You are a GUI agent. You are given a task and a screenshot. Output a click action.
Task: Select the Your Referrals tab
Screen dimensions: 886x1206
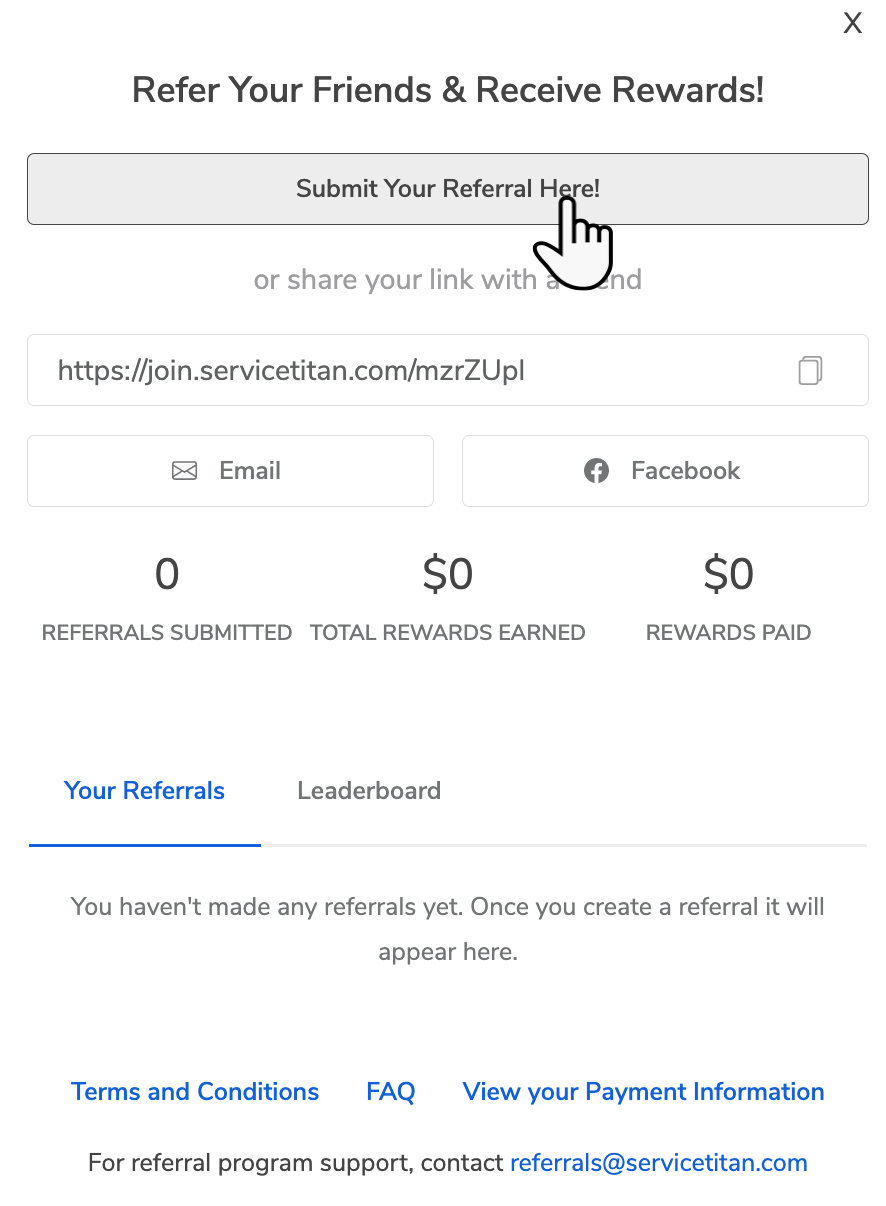[x=145, y=791]
